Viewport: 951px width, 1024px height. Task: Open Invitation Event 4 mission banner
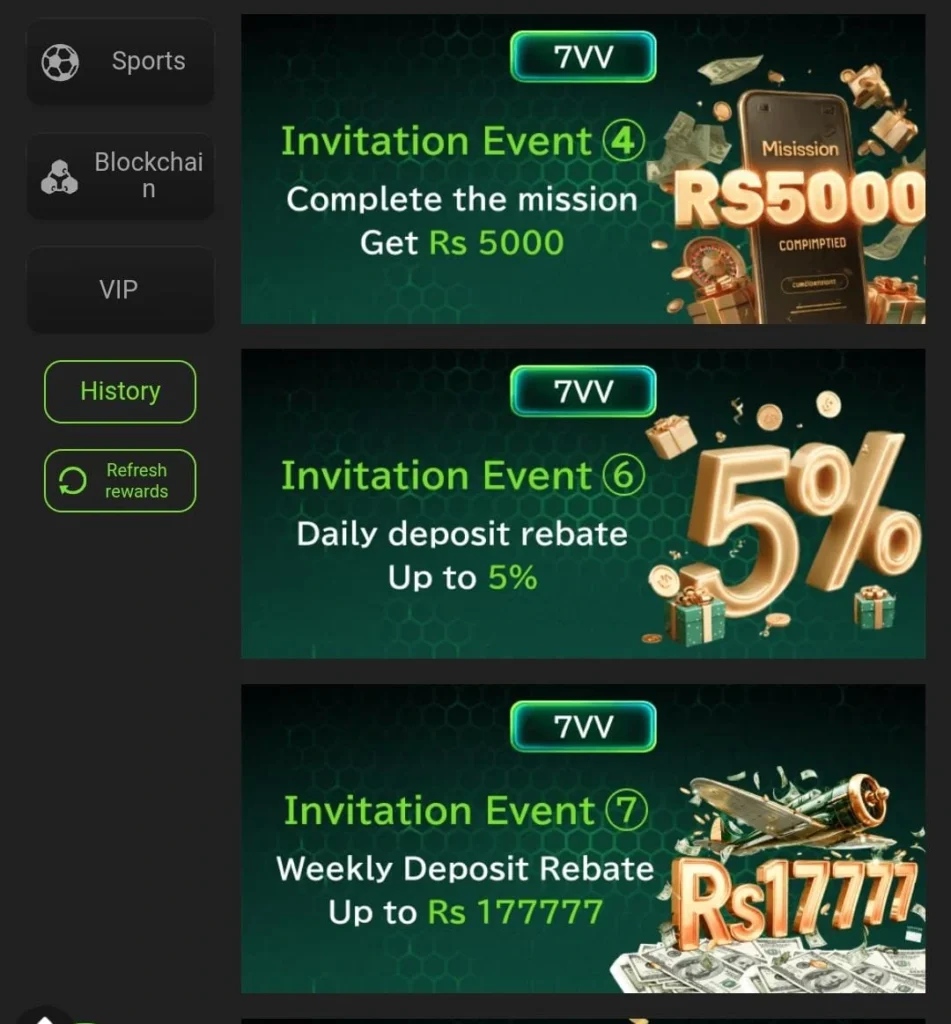point(583,169)
